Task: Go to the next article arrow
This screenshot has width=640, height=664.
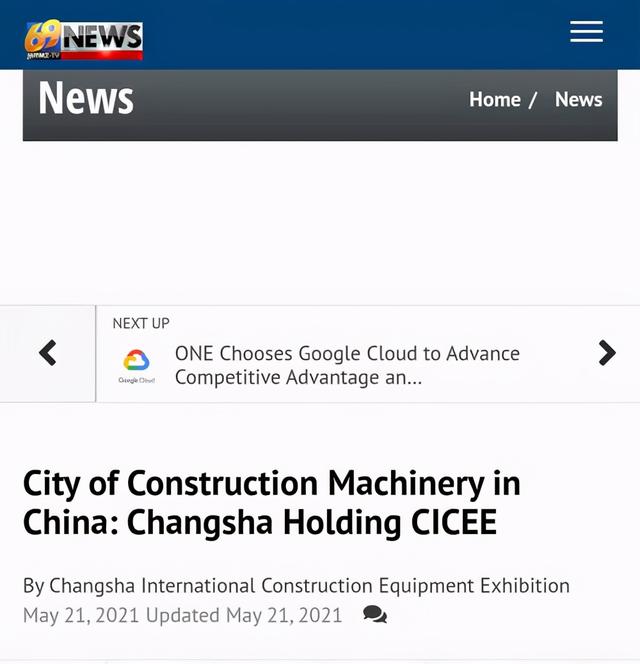Action: point(606,353)
